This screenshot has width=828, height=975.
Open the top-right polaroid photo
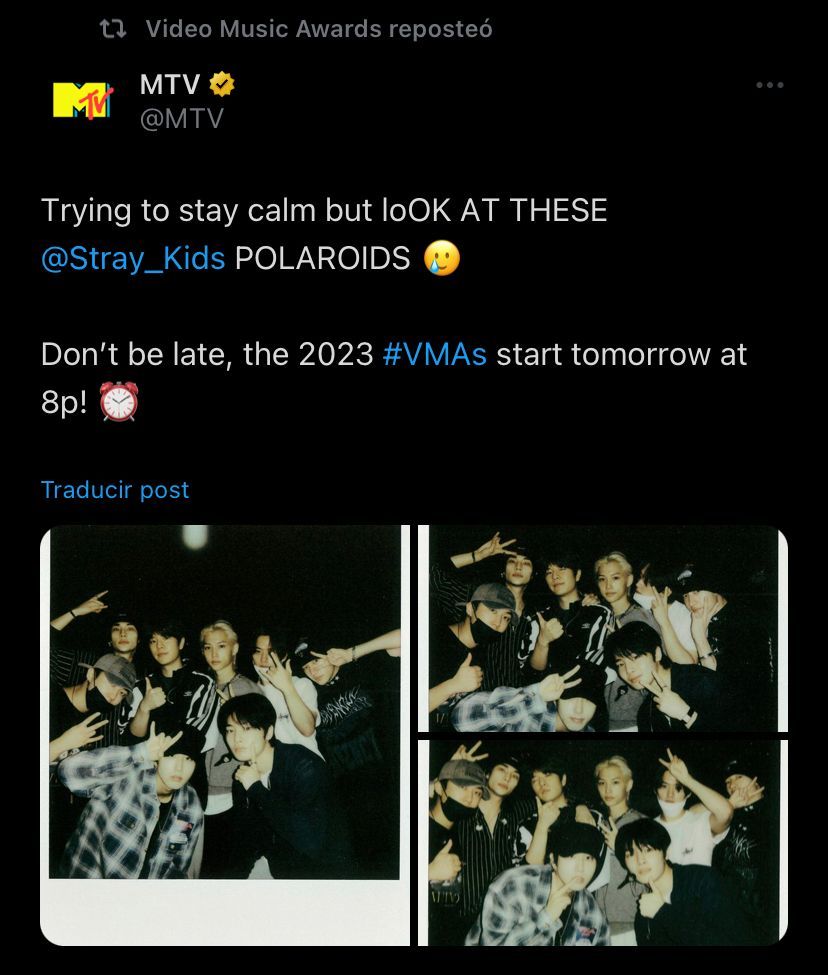603,628
